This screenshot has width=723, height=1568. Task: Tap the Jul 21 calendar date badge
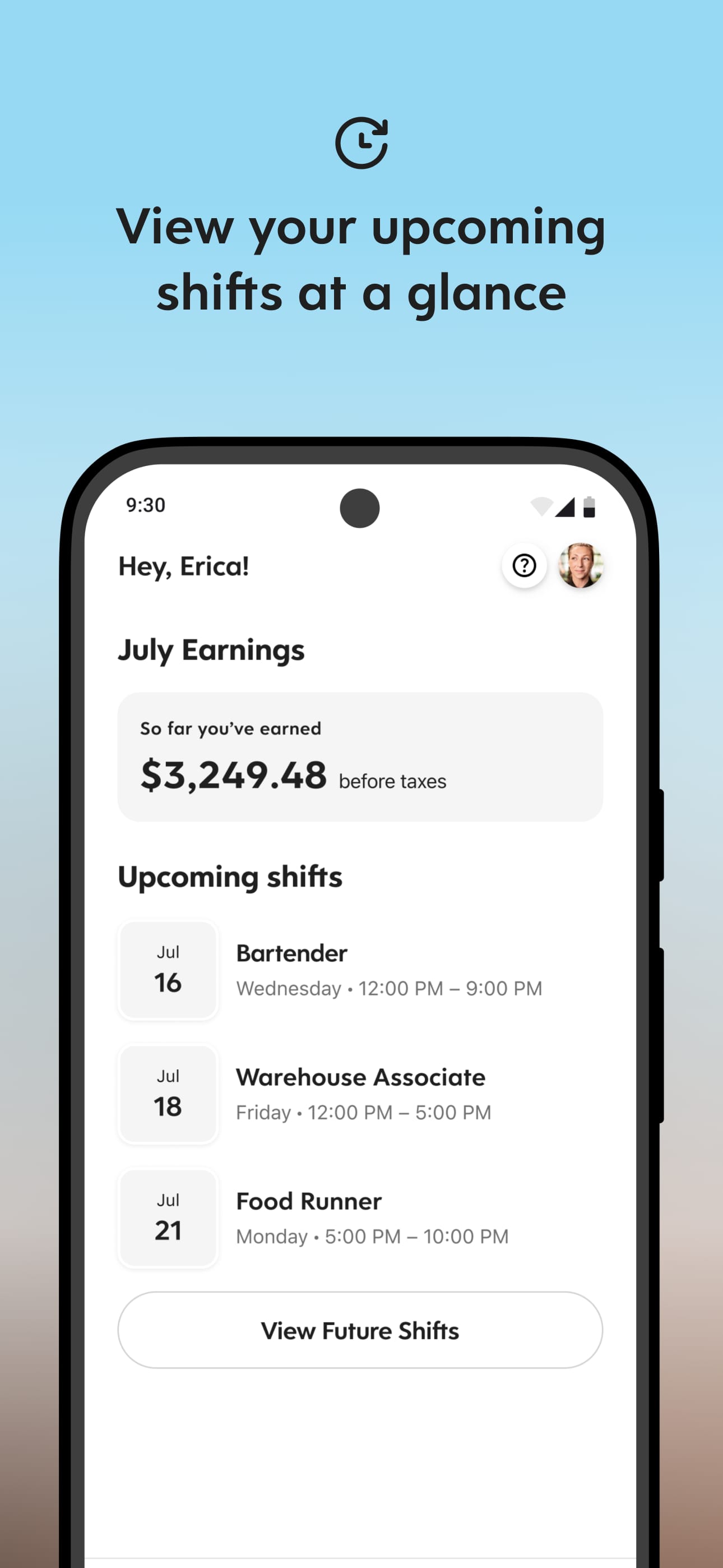coord(169,1216)
